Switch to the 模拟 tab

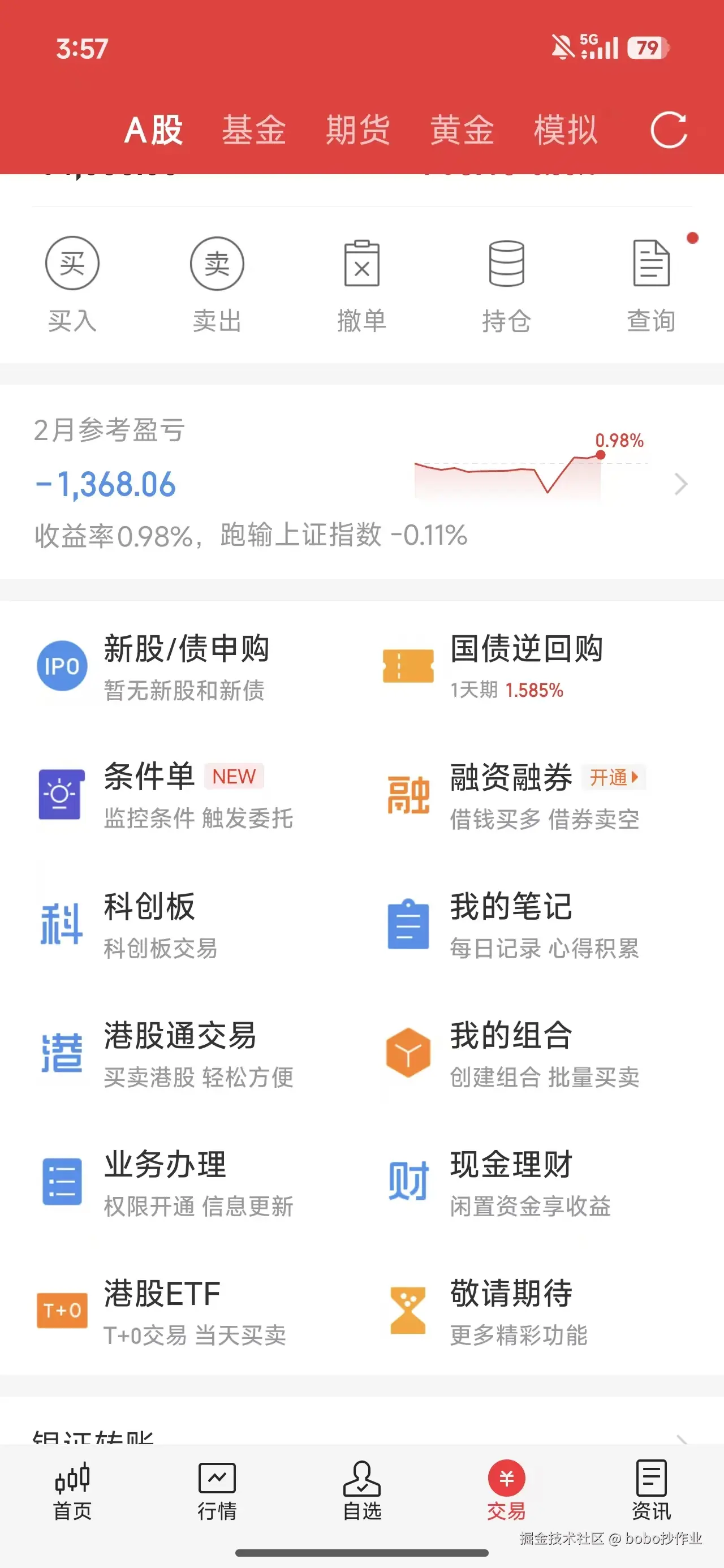tap(563, 129)
